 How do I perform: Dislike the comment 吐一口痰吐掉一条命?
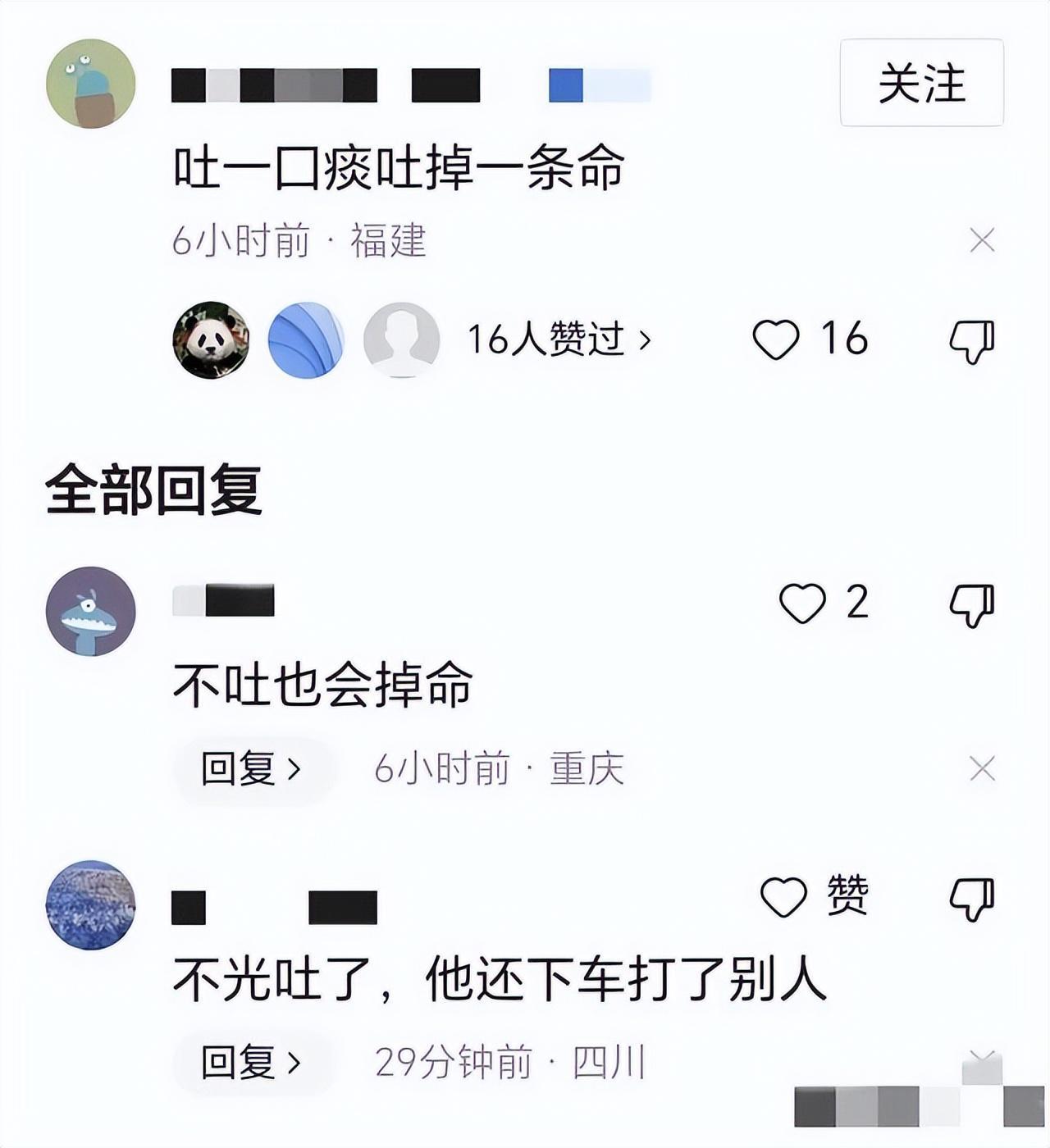click(972, 341)
